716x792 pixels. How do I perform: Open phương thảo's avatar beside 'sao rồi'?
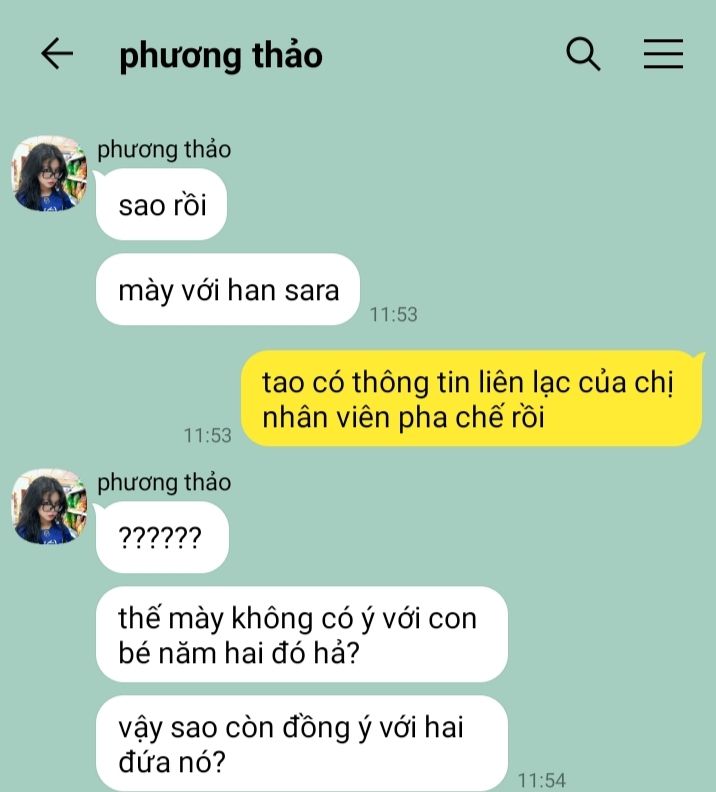point(49,174)
